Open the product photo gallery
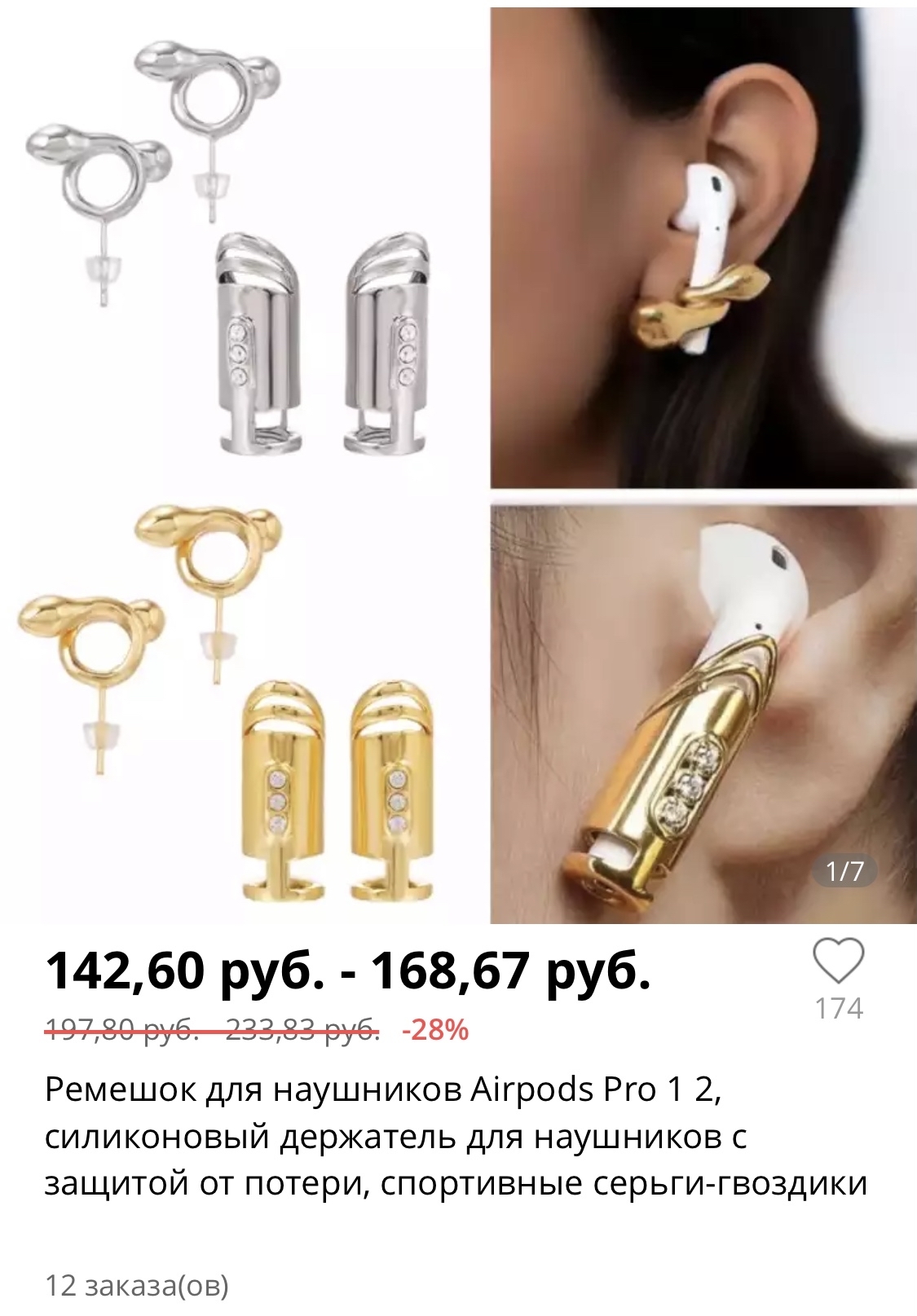Image resolution: width=917 pixels, height=1316 pixels. click(458, 464)
